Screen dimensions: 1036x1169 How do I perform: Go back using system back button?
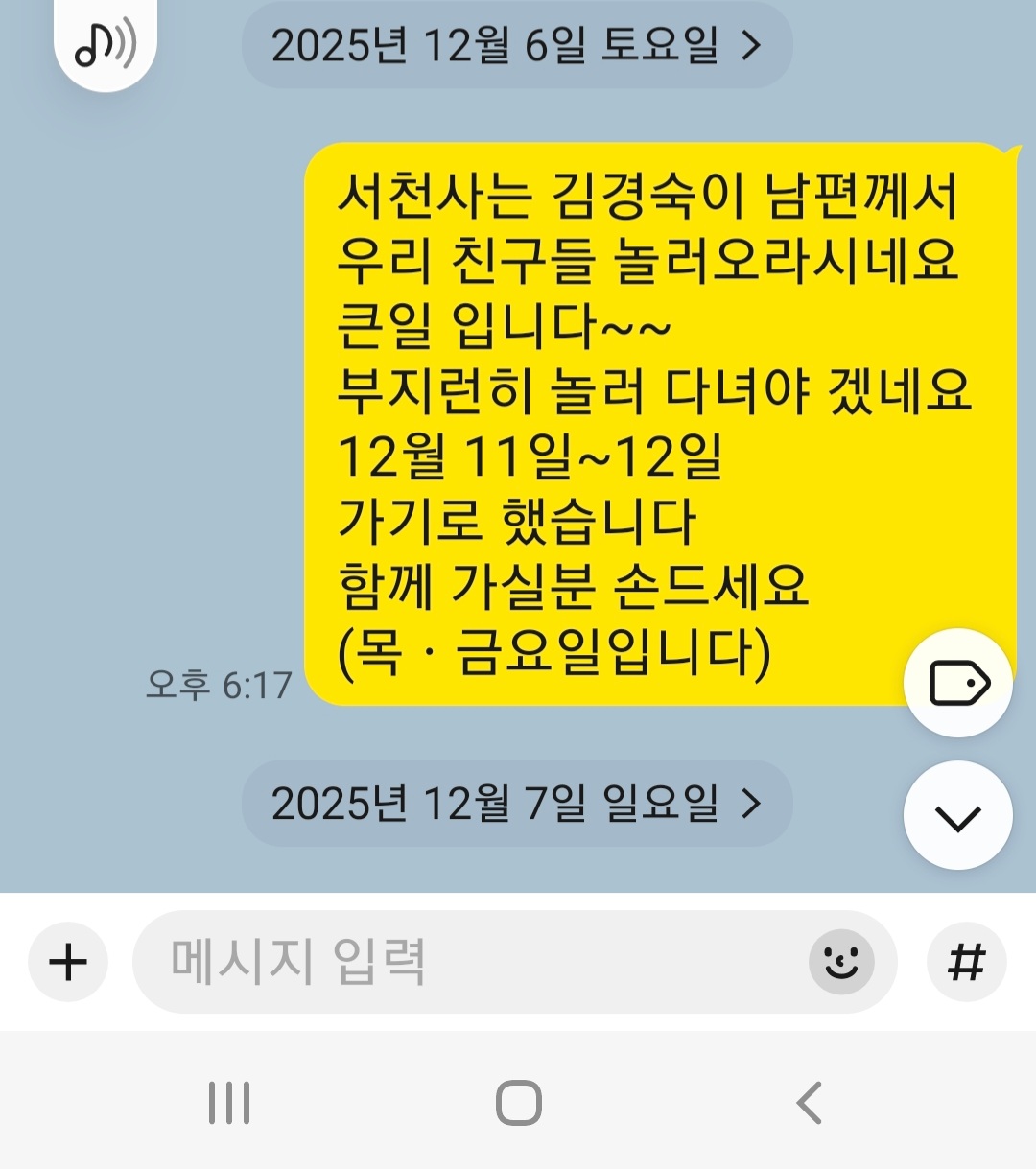pyautogui.click(x=809, y=1103)
